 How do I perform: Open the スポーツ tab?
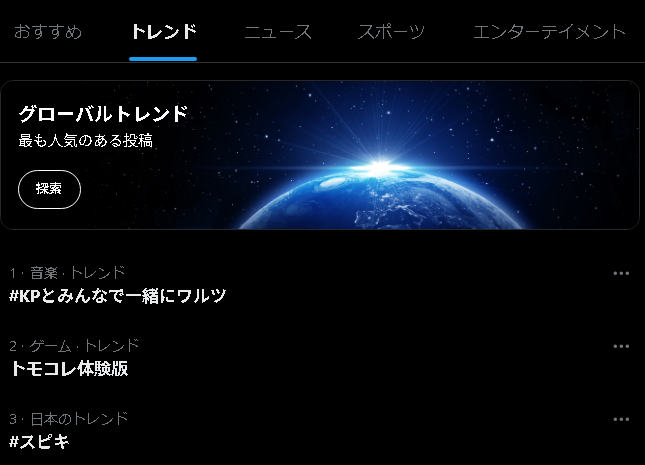pos(391,32)
